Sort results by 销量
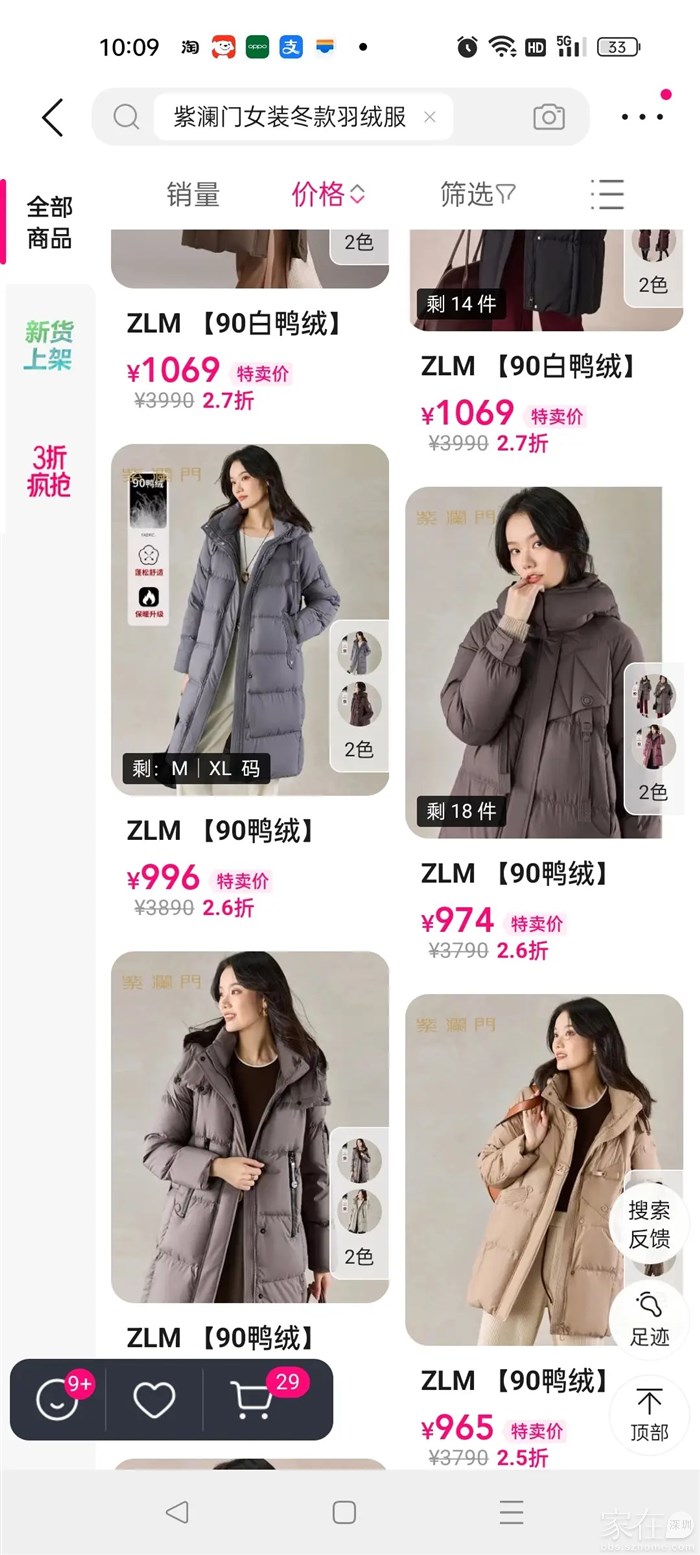This screenshot has width=700, height=1555. [193, 194]
